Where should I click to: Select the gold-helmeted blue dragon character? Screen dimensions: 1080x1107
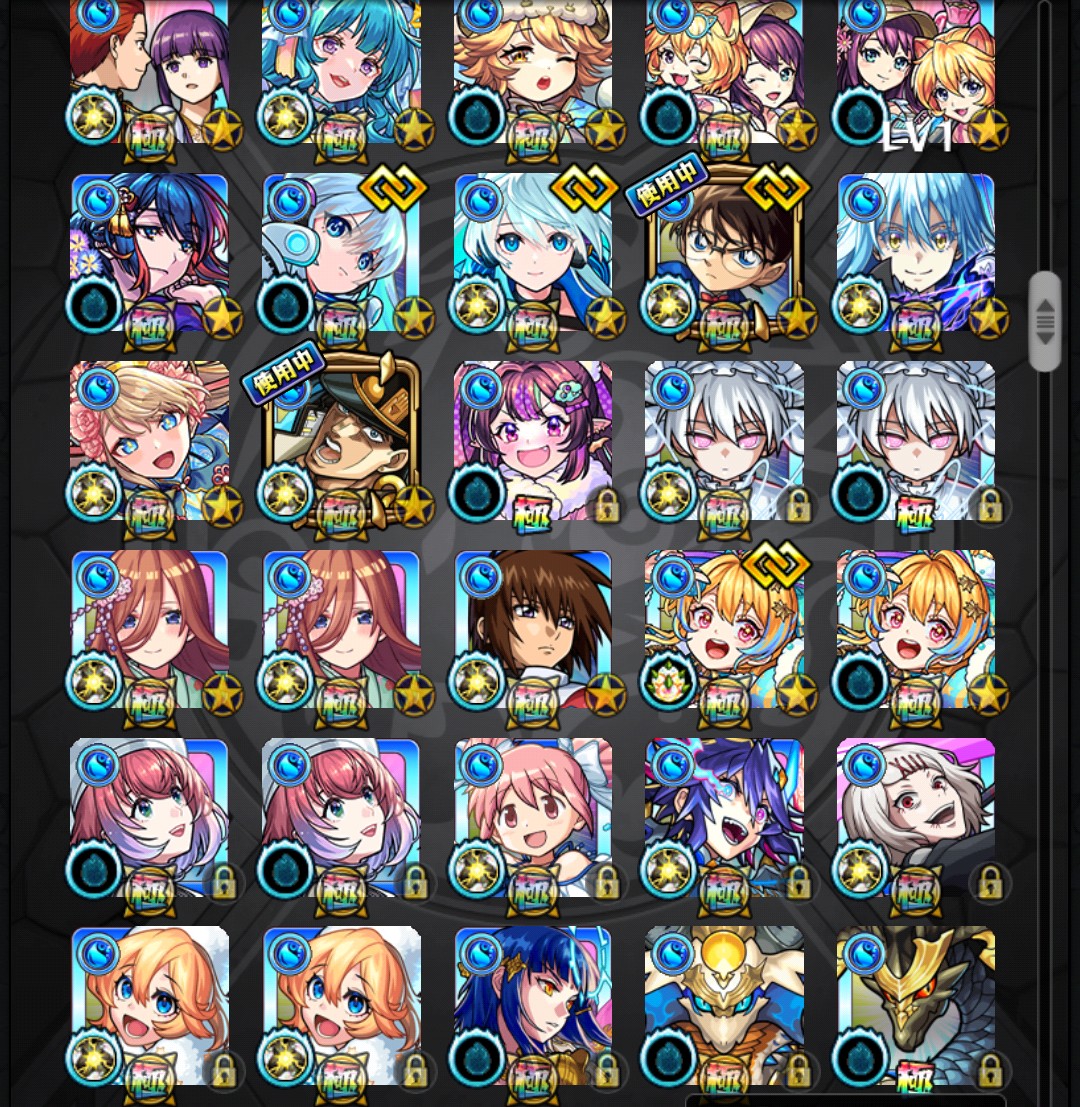tap(724, 1005)
